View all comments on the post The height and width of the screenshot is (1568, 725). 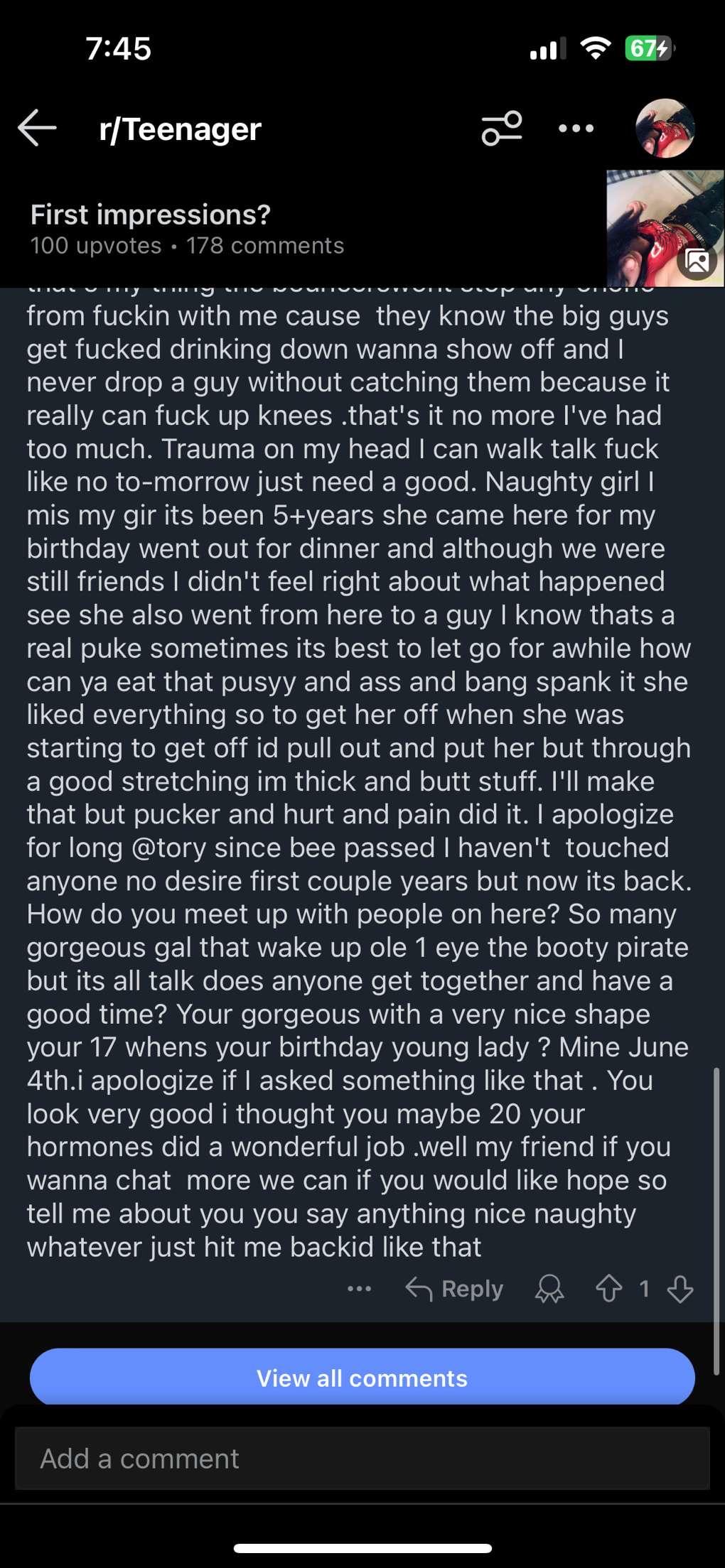click(362, 1378)
